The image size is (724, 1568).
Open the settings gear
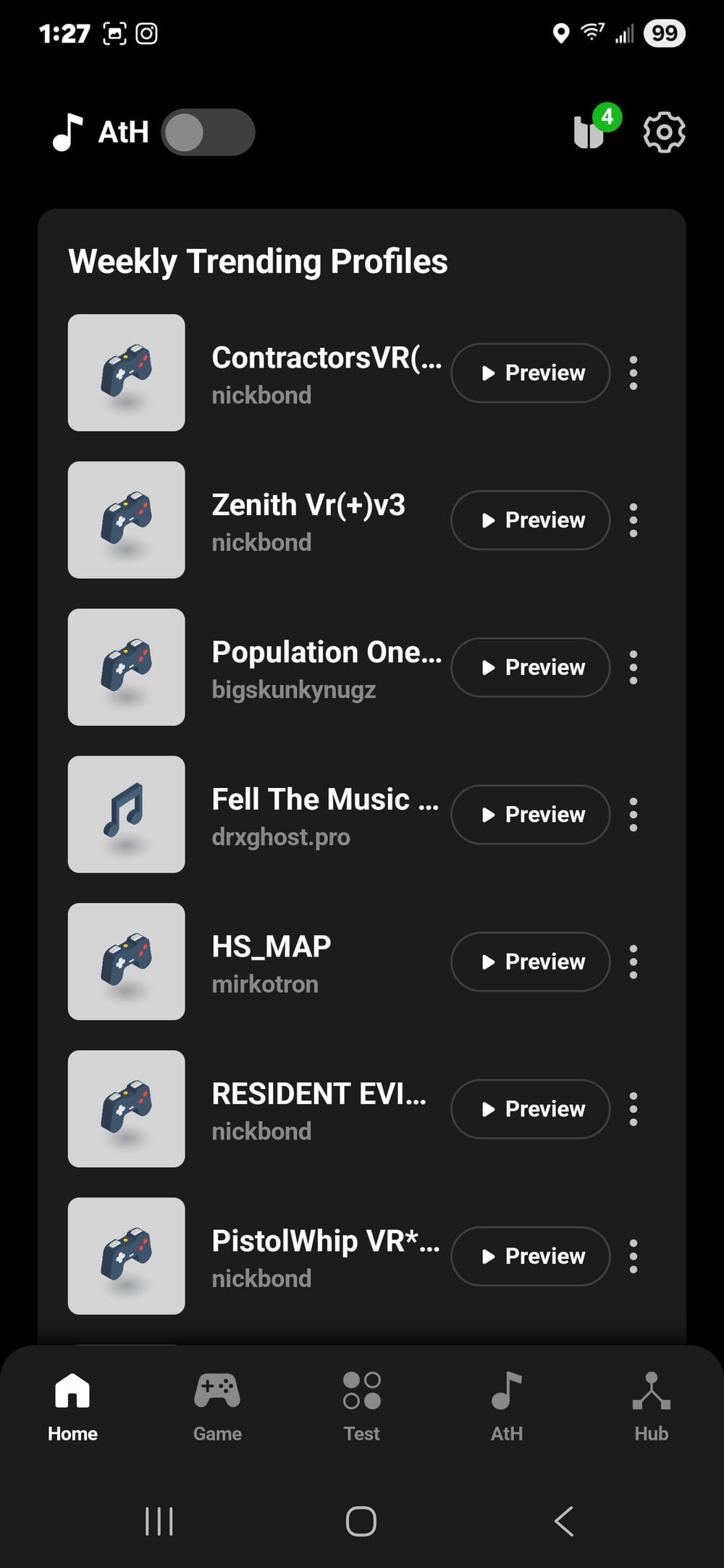664,132
